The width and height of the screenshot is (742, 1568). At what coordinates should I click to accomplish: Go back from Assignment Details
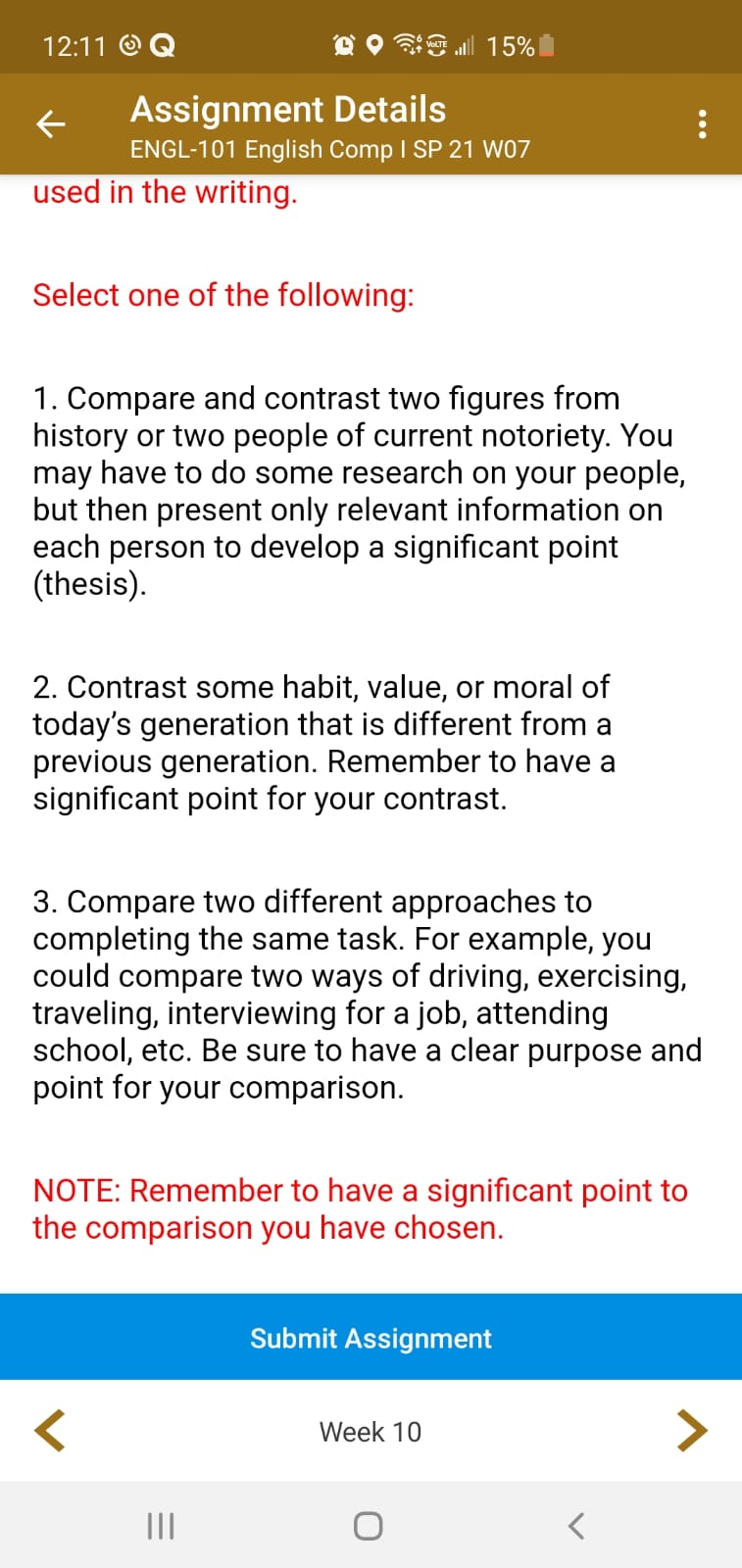tap(50, 124)
